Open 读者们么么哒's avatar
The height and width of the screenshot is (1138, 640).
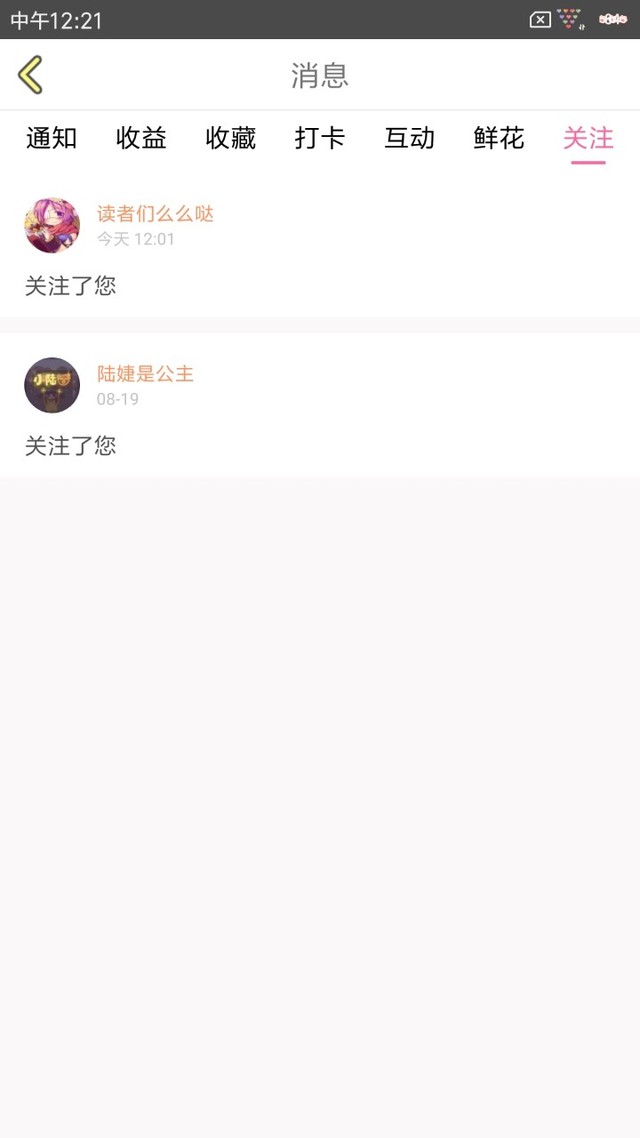pos(52,225)
